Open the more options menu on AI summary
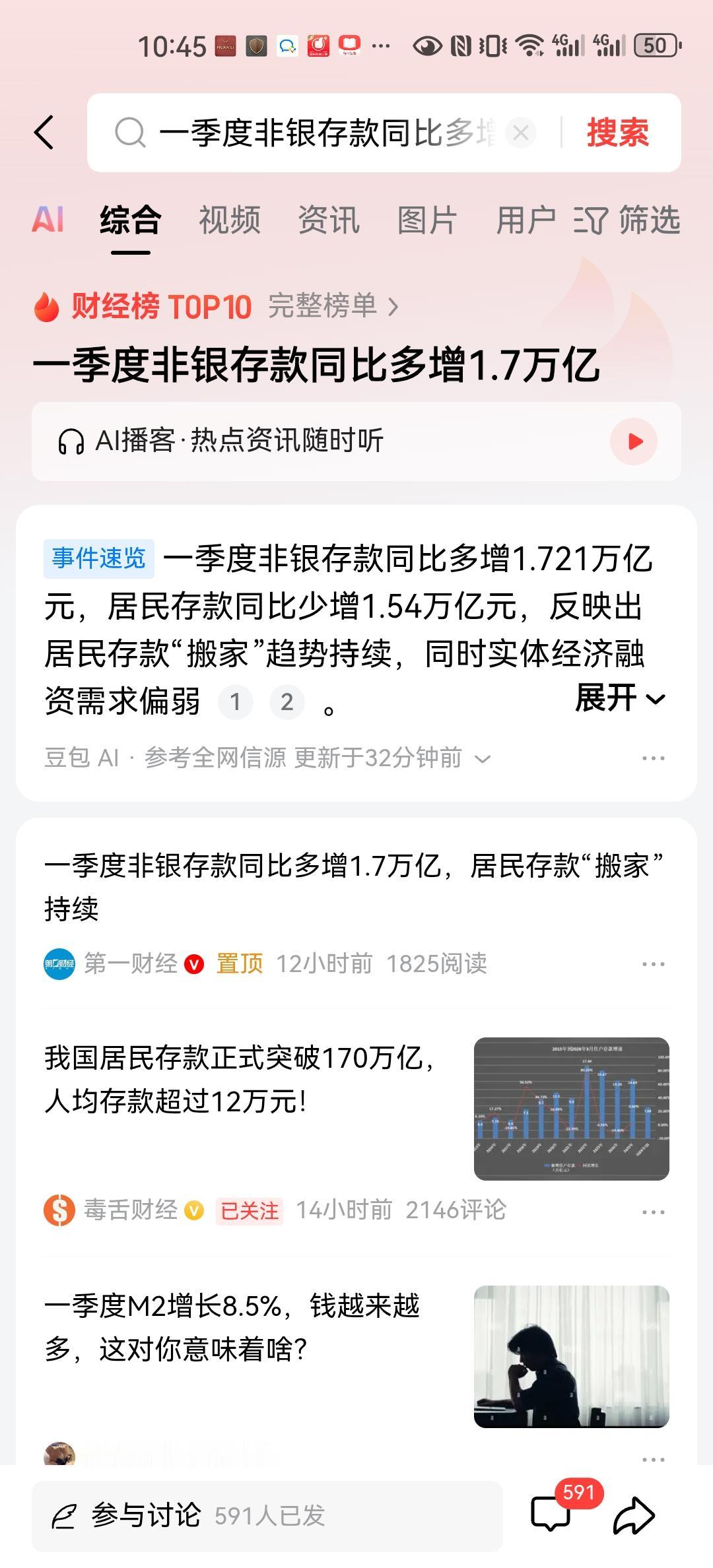Screen dimensions: 713x1568 (x=652, y=759)
